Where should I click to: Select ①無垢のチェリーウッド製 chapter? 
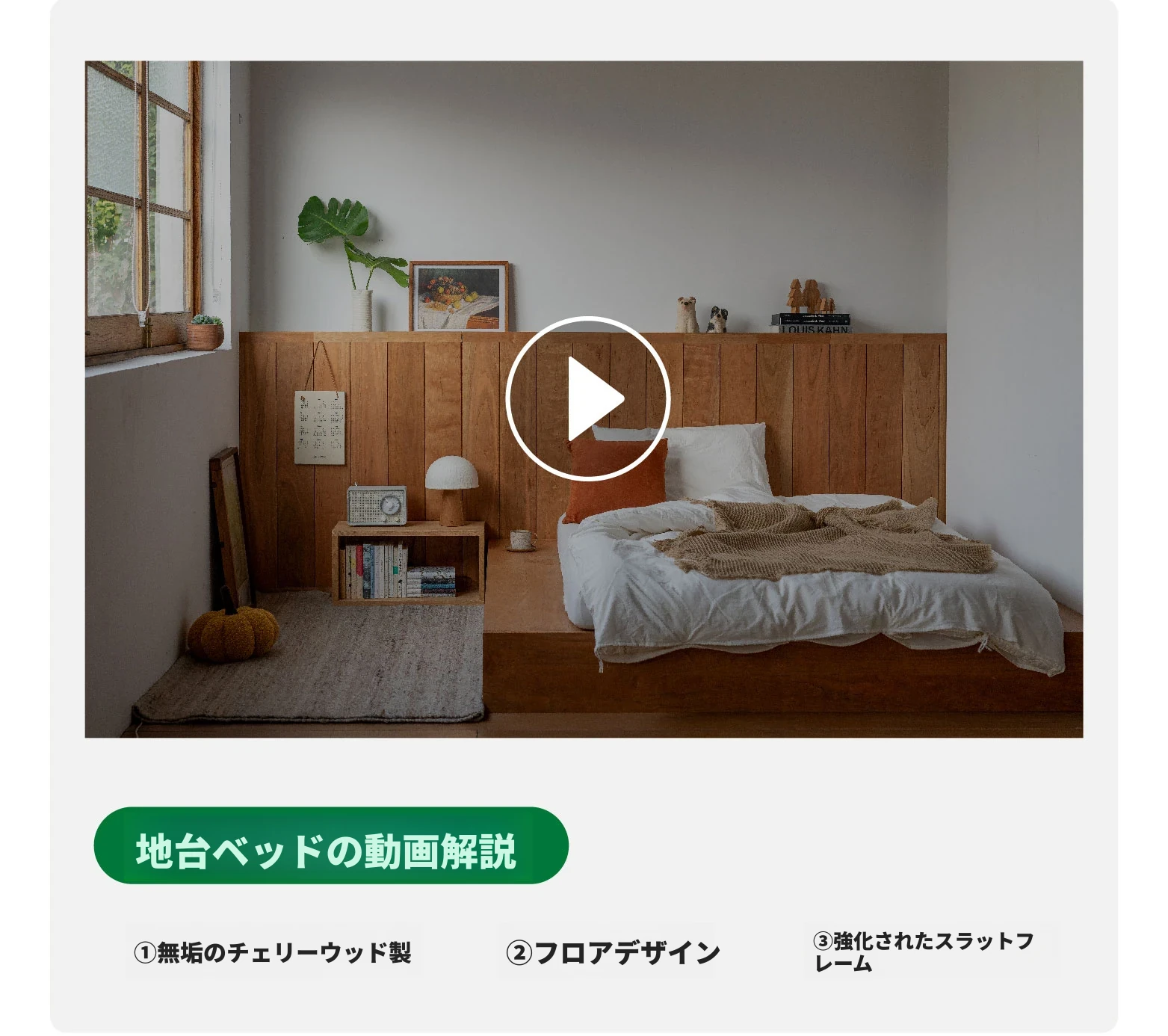point(273,953)
